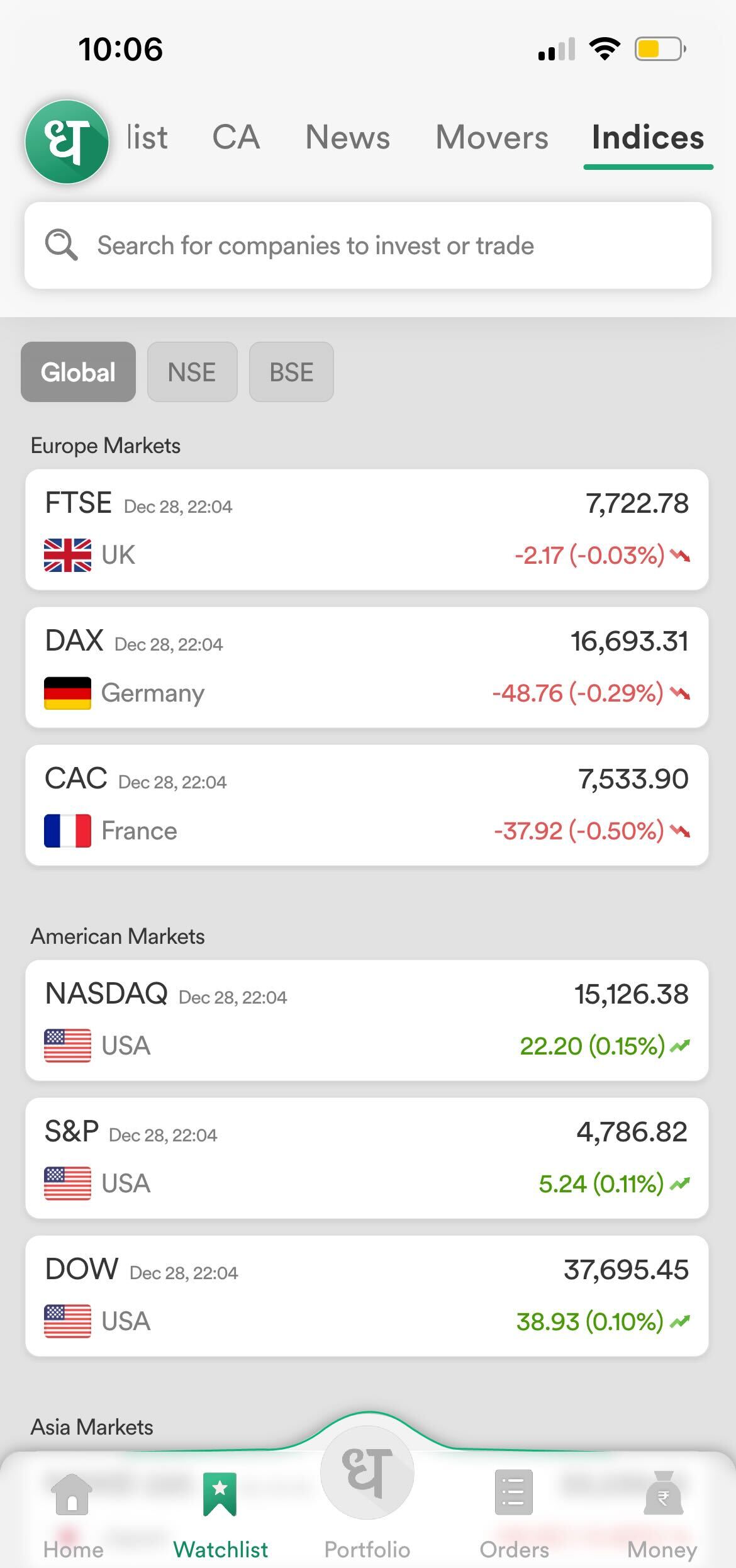Open the DOW index card
The width and height of the screenshot is (736, 1568).
367,1296
